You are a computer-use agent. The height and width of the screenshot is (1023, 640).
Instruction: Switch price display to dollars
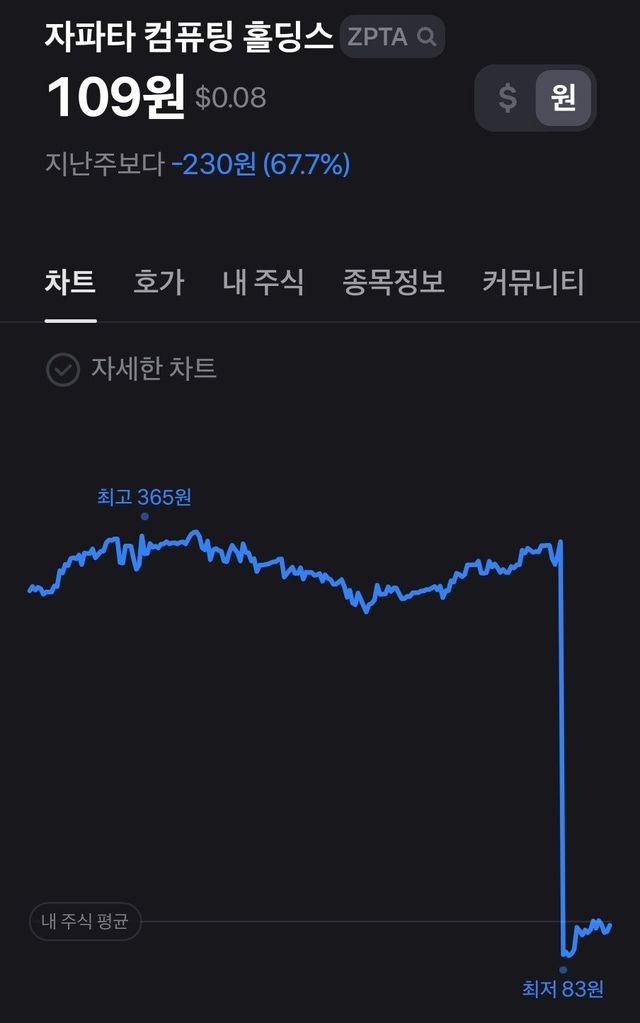point(507,98)
